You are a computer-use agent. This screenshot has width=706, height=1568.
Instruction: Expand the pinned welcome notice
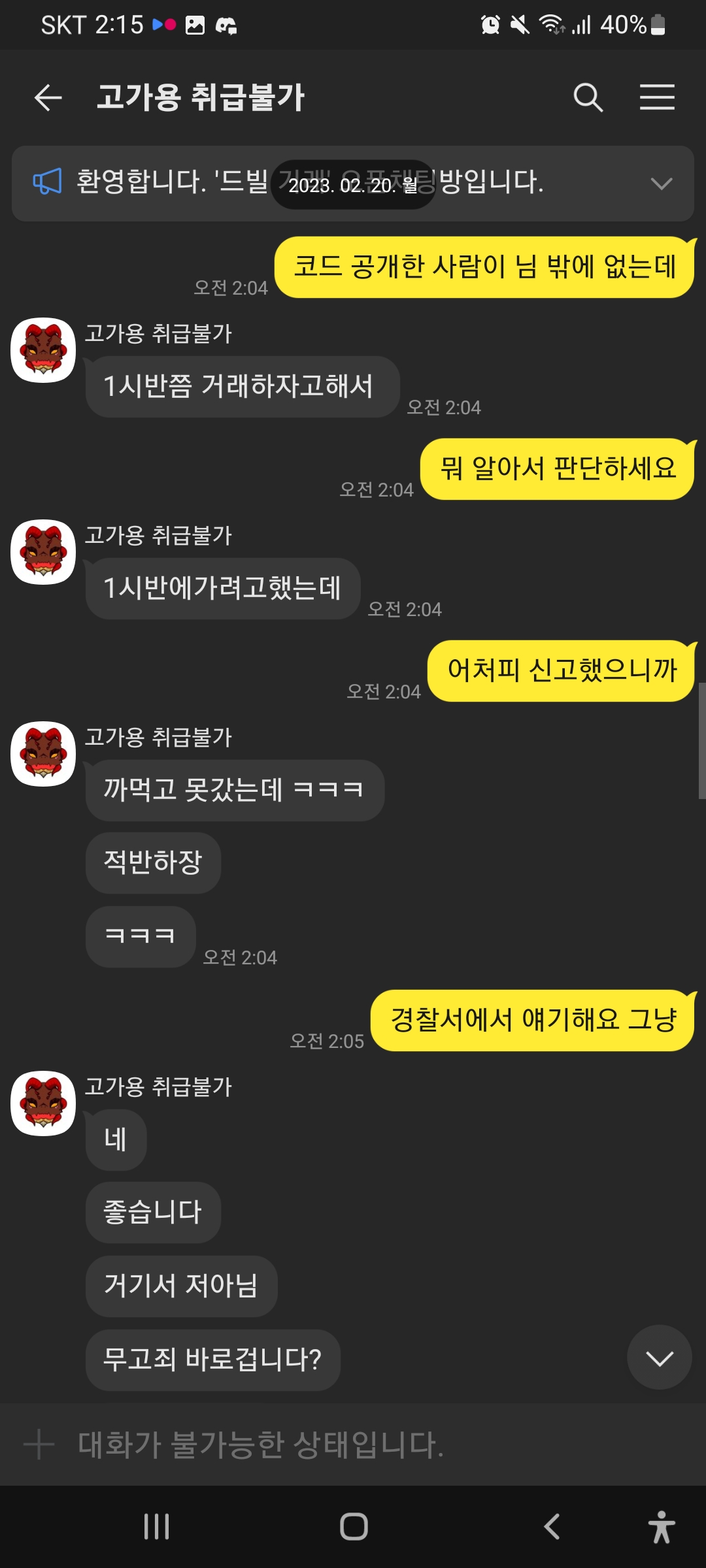point(662,184)
